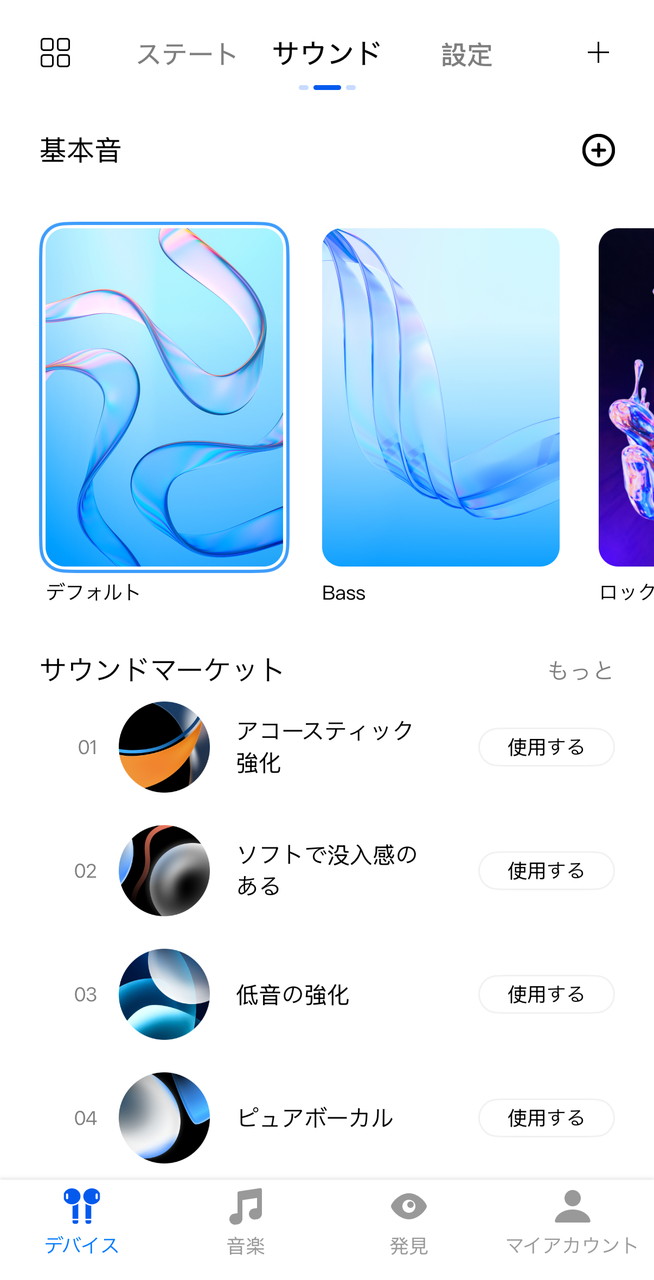Viewport: 654px width, 1280px height.
Task: Open the 低音の強化 item
Action: coord(293,994)
